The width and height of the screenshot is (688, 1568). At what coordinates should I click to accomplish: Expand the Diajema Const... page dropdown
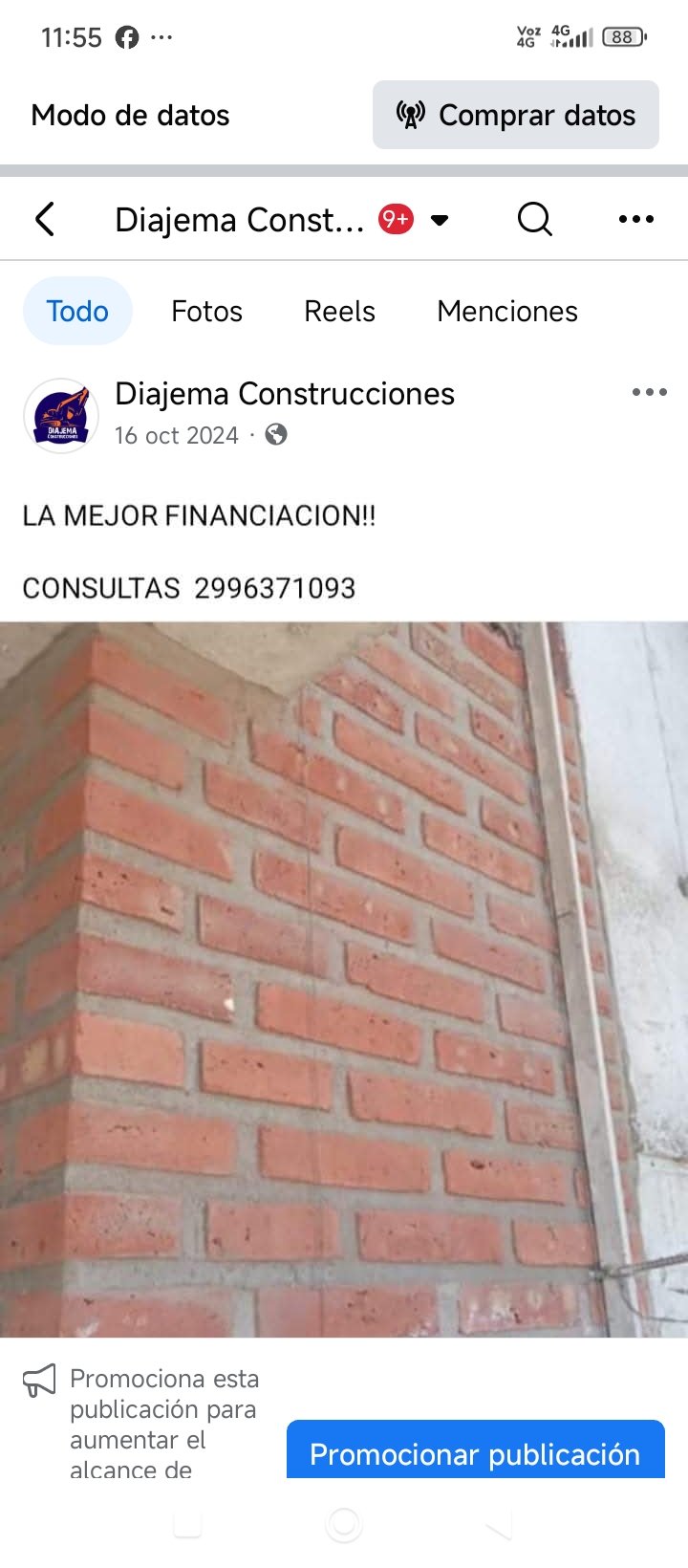point(440,220)
